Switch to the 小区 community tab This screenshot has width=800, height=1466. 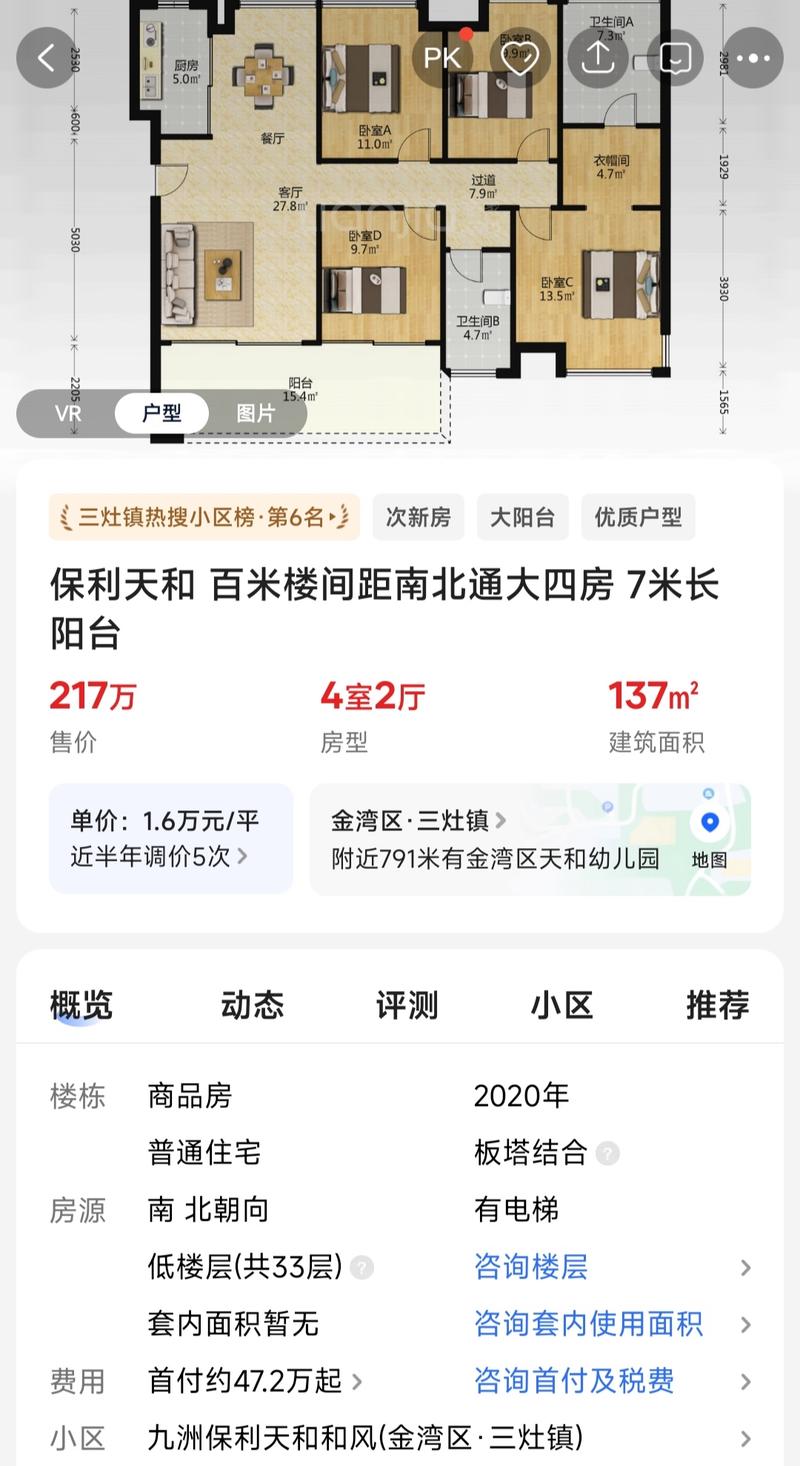coord(563,1005)
